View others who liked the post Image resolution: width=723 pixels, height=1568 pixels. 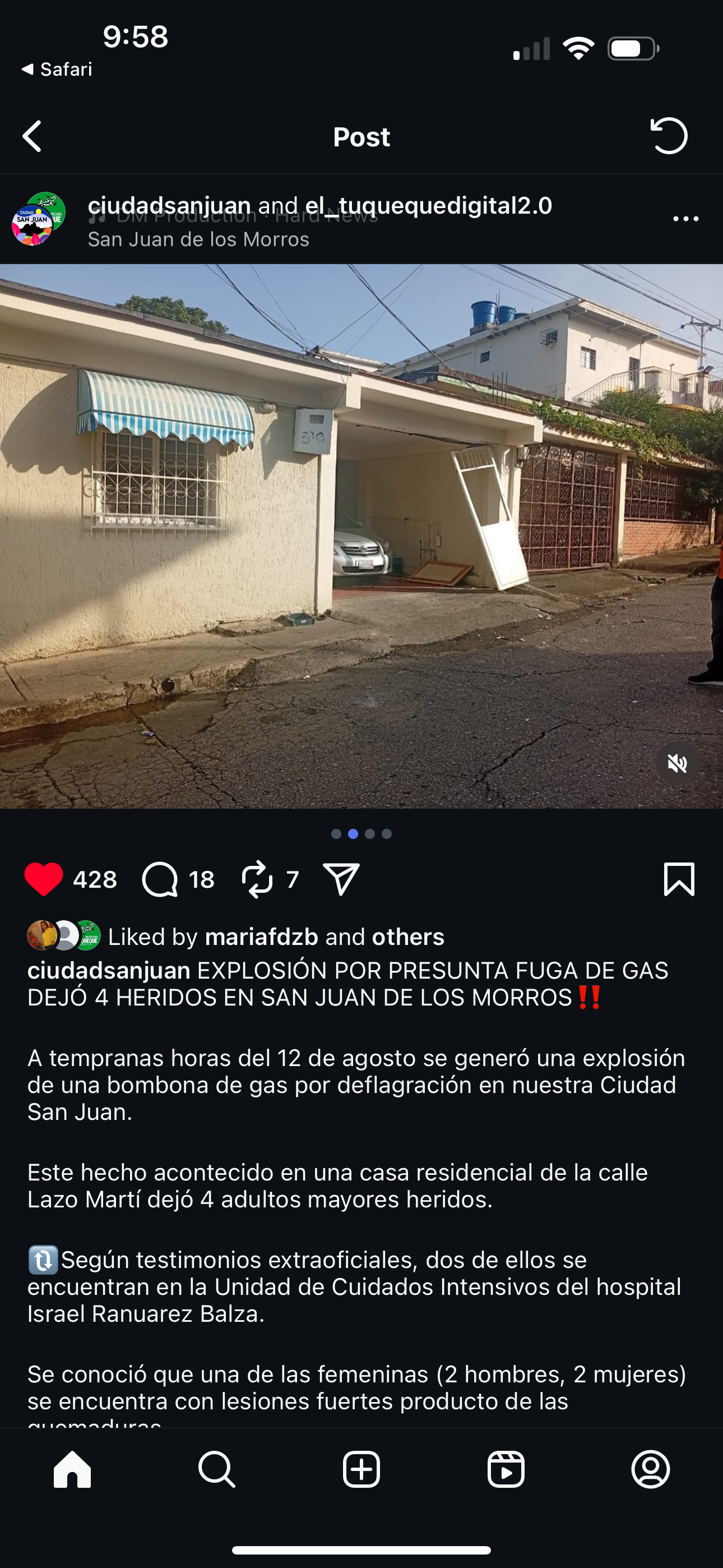[x=408, y=937]
